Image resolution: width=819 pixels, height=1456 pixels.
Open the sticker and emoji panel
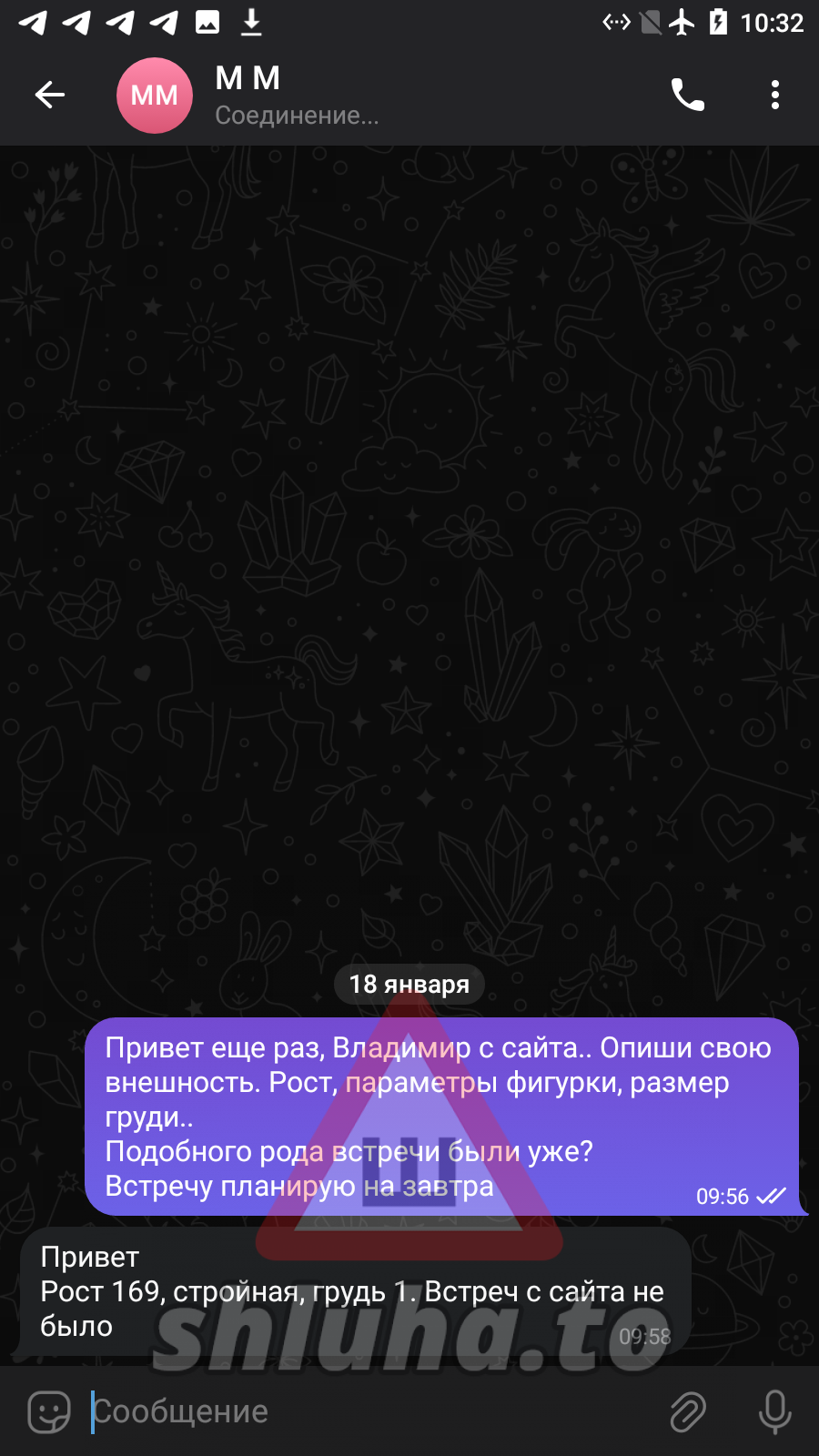point(49,1411)
